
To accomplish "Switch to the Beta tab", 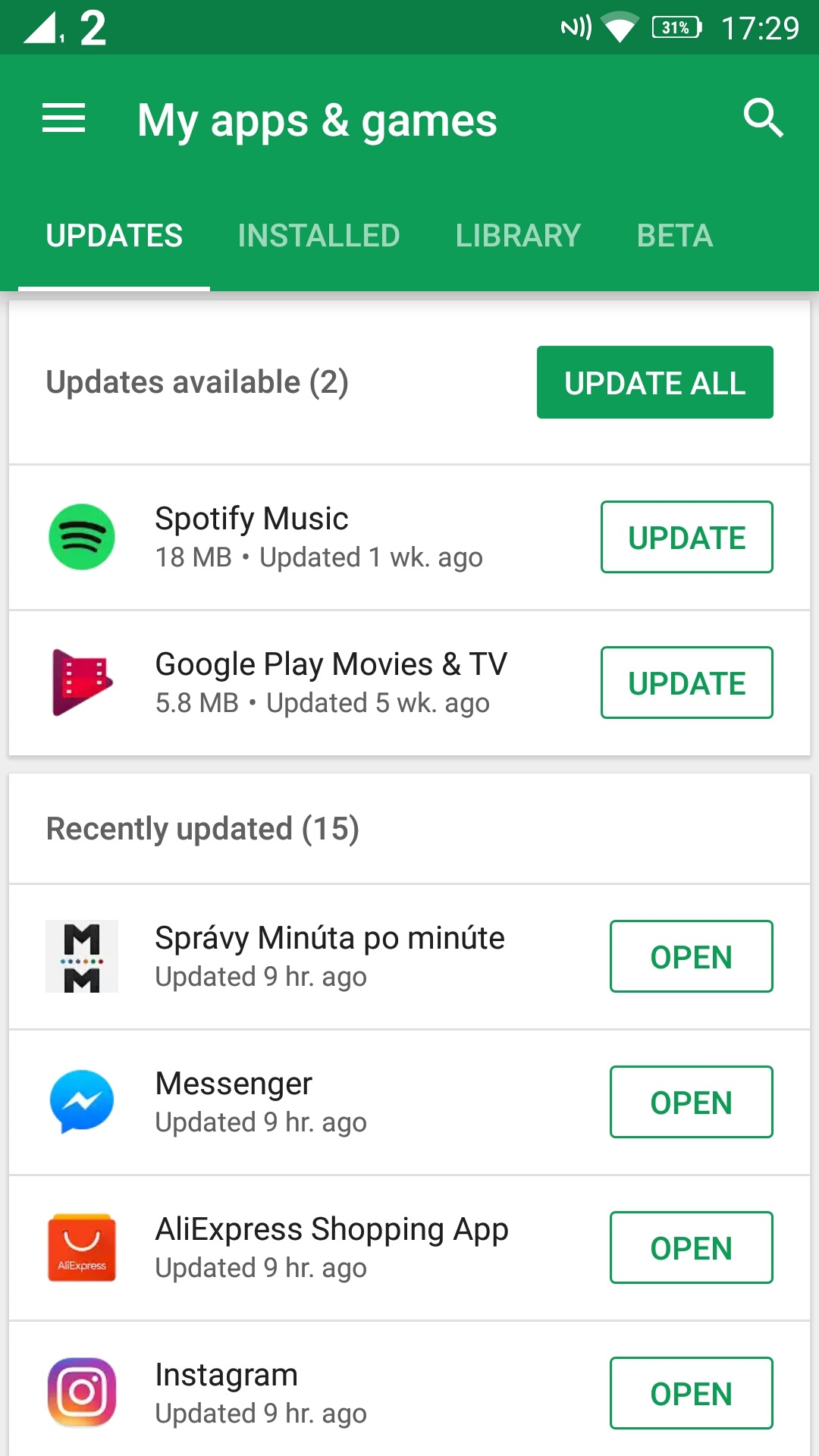I will point(675,236).
